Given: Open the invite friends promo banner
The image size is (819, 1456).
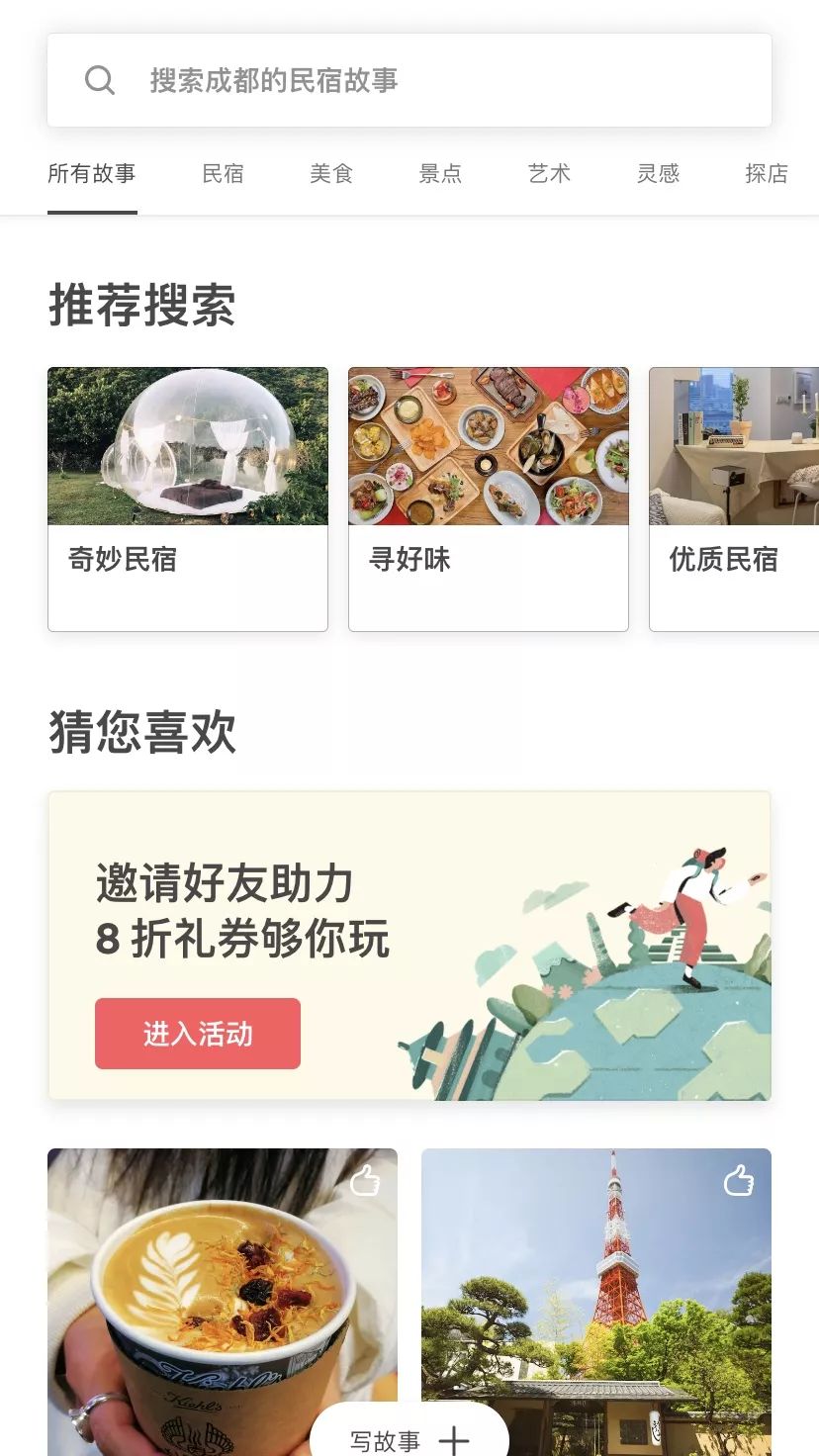Looking at the screenshot, I should (409, 943).
